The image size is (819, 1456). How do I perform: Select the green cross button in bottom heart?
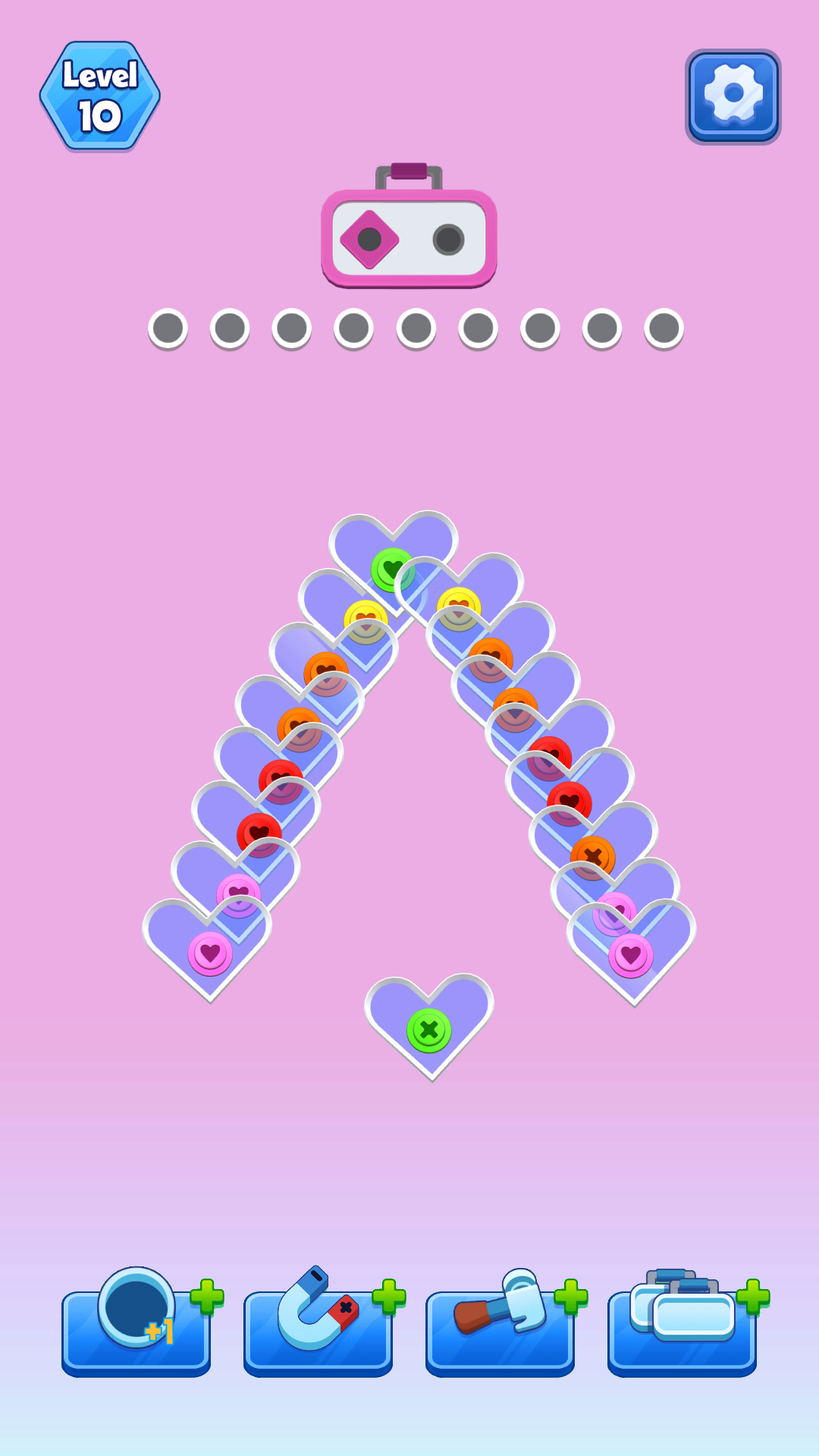pyautogui.click(x=429, y=1030)
